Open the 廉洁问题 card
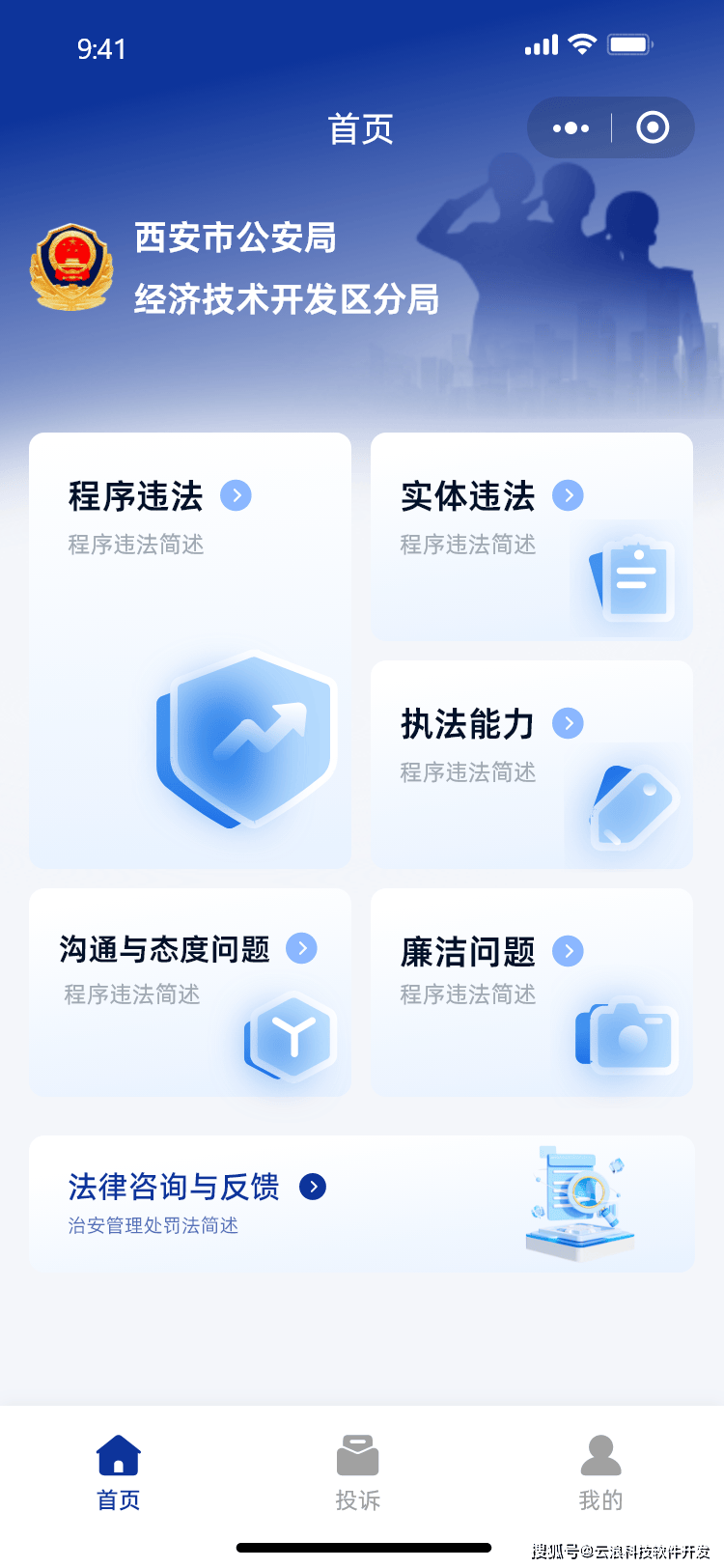This screenshot has height=1568, width=724. click(x=531, y=992)
